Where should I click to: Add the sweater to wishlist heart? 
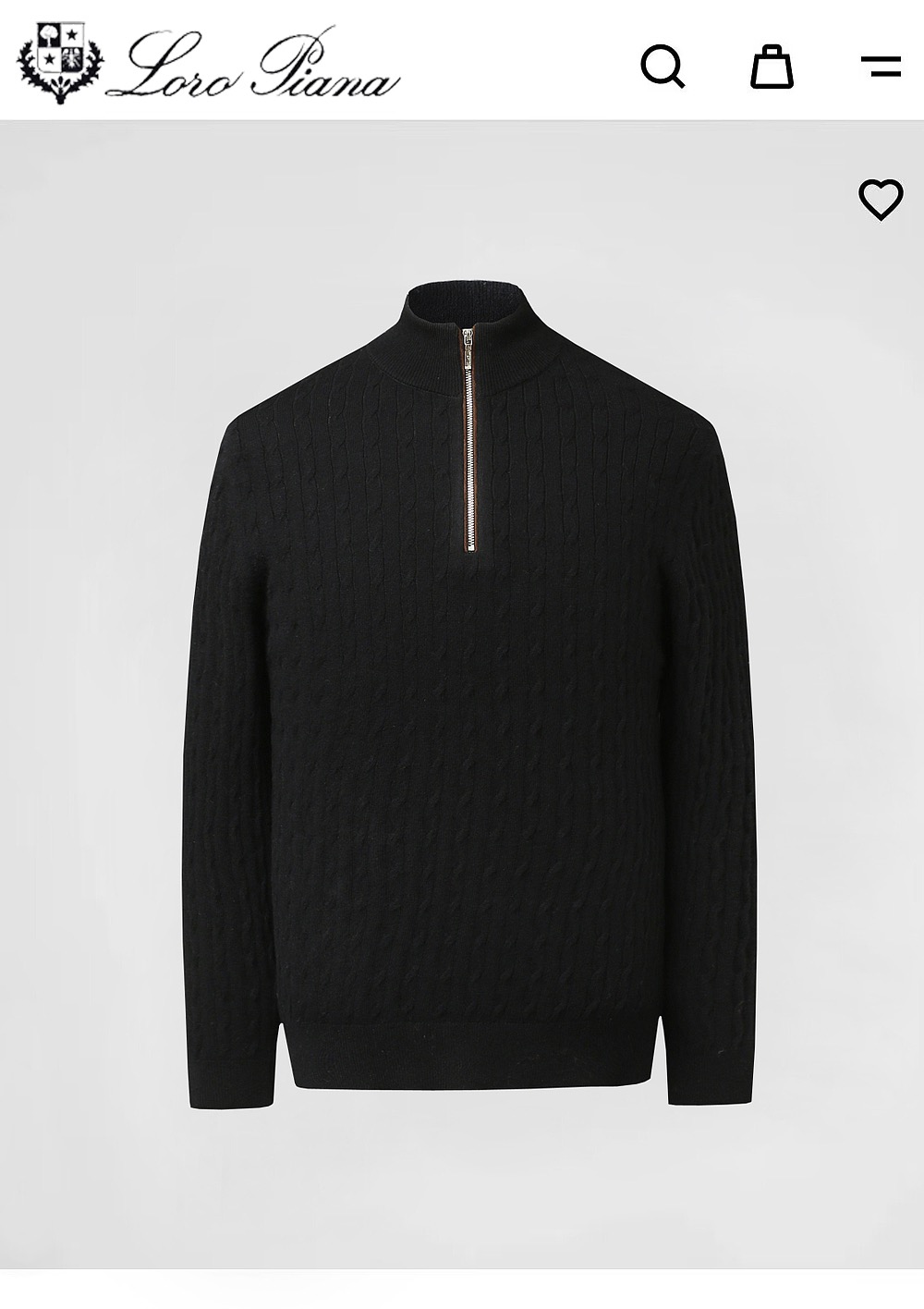(881, 199)
